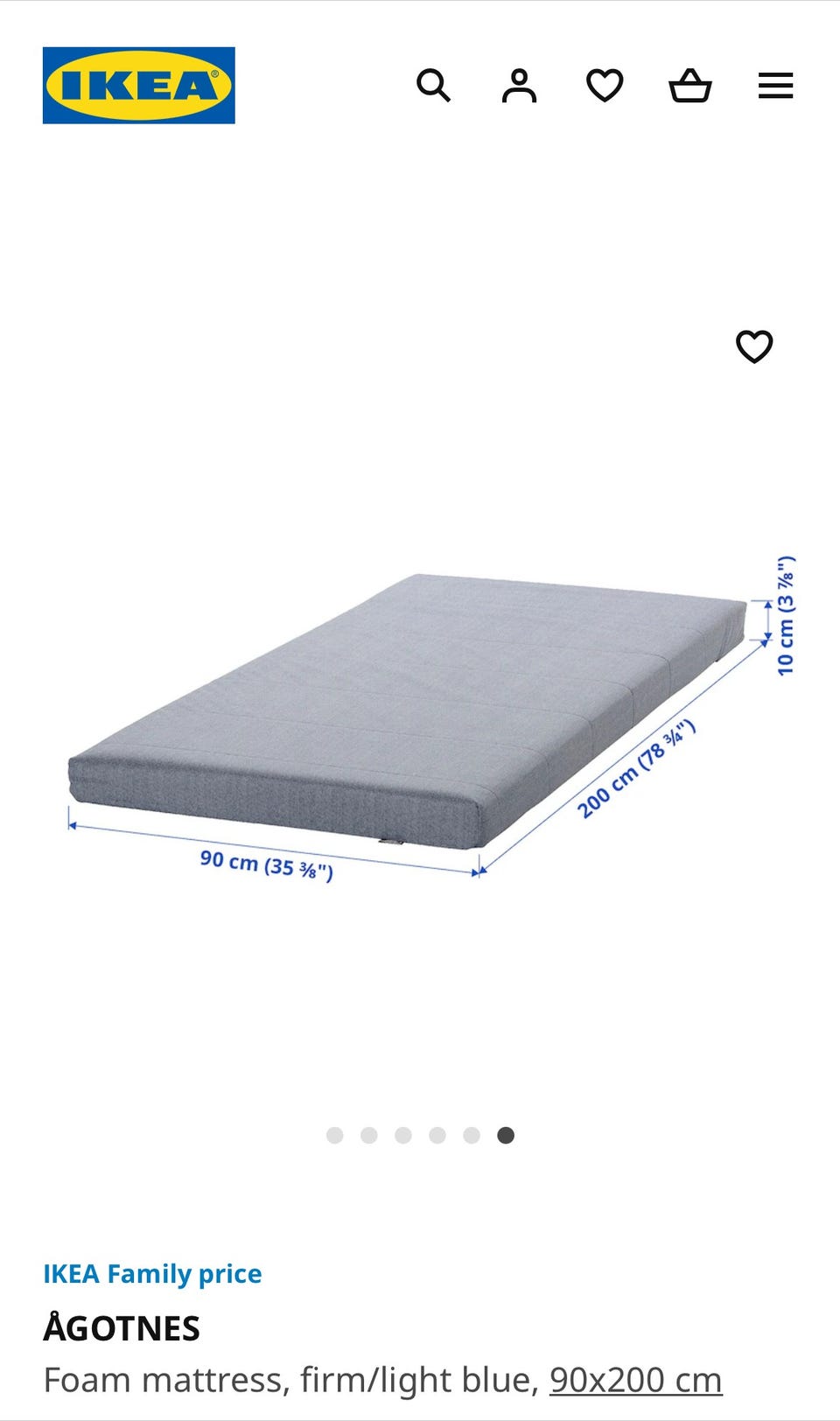The image size is (840, 1421).
Task: Tap the 90x200 cm size link
Action: point(635,1380)
